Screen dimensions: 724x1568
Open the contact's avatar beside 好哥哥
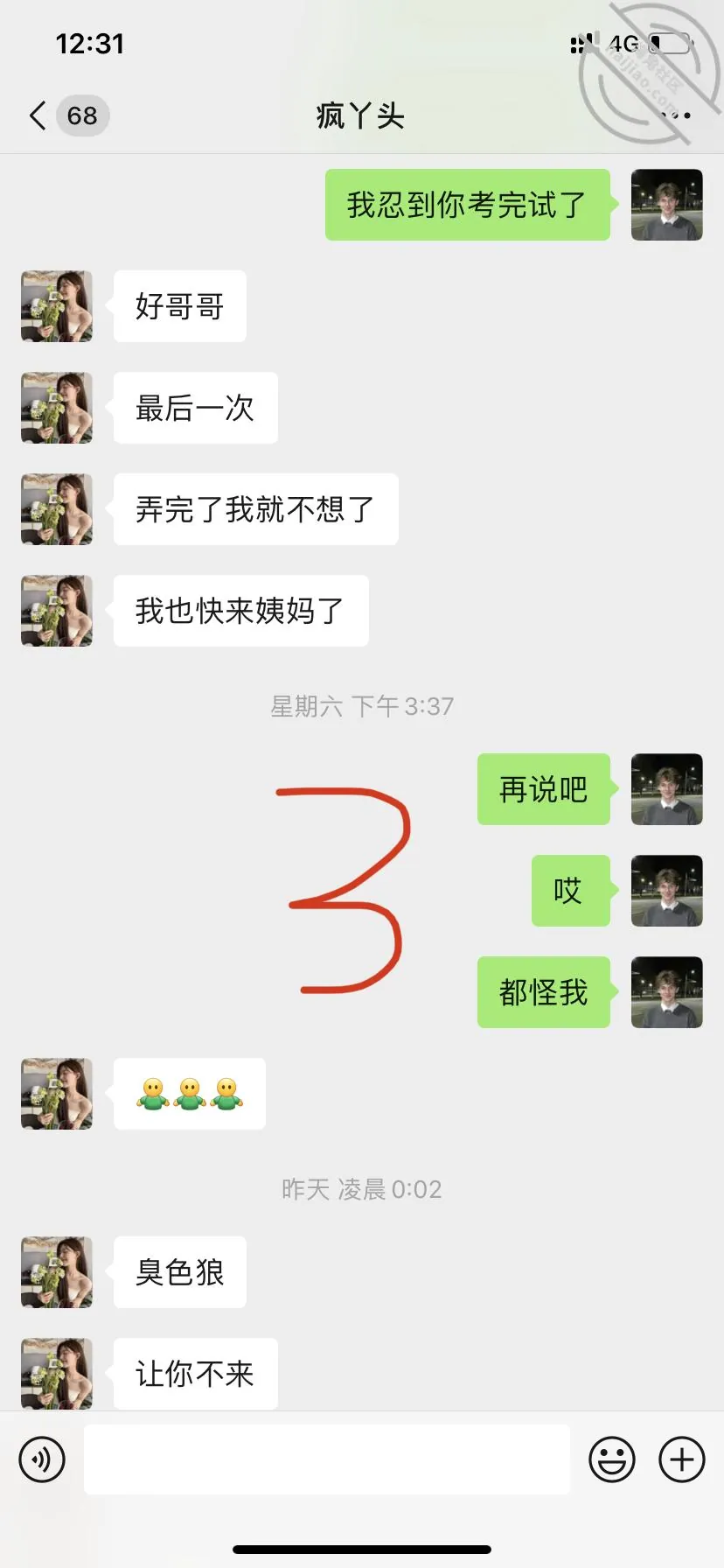point(57,306)
